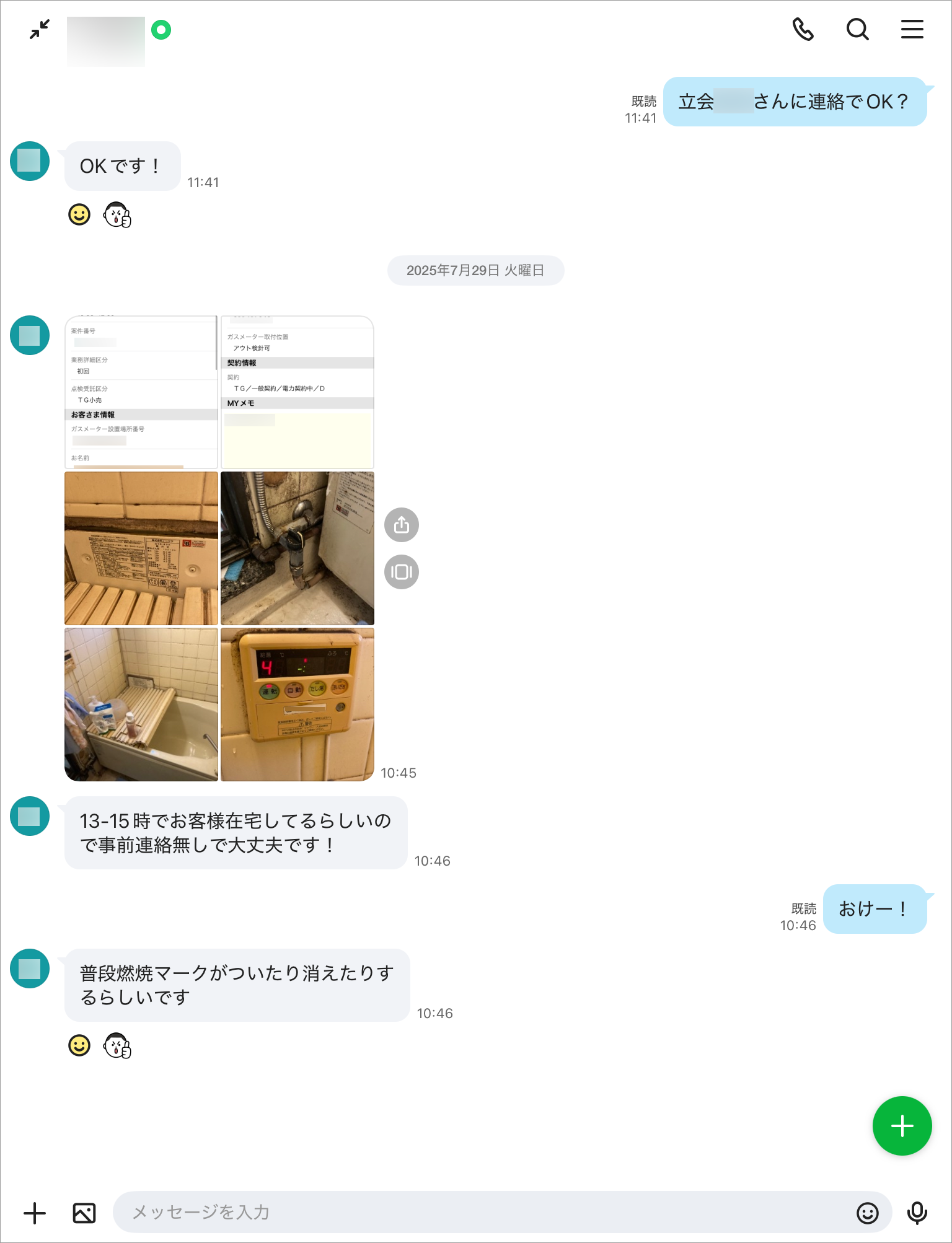Image resolution: width=952 pixels, height=1243 pixels.
Task: Focus the メッセージを入力 field
Action: pyautogui.click(x=483, y=1212)
